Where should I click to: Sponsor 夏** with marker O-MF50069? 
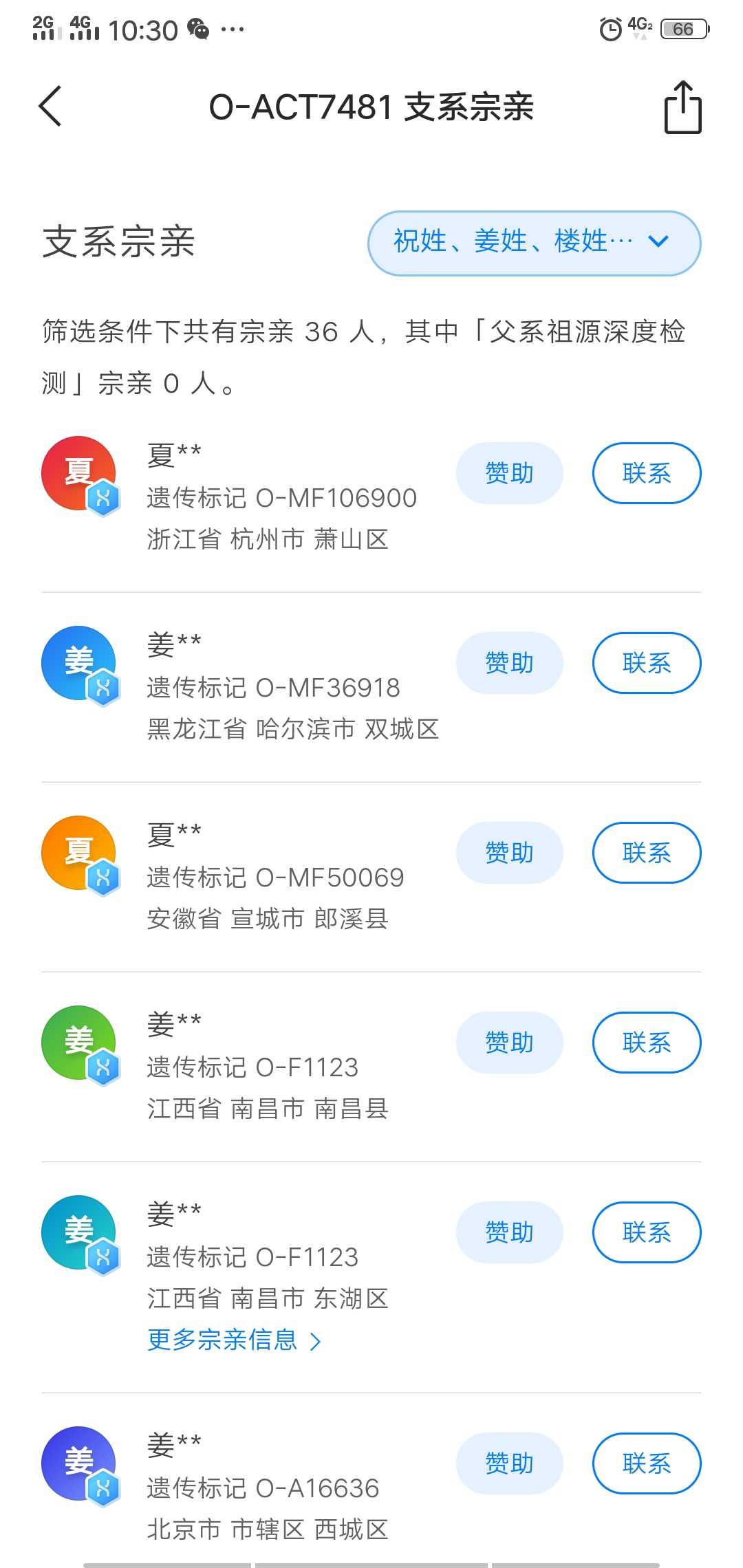click(x=510, y=853)
